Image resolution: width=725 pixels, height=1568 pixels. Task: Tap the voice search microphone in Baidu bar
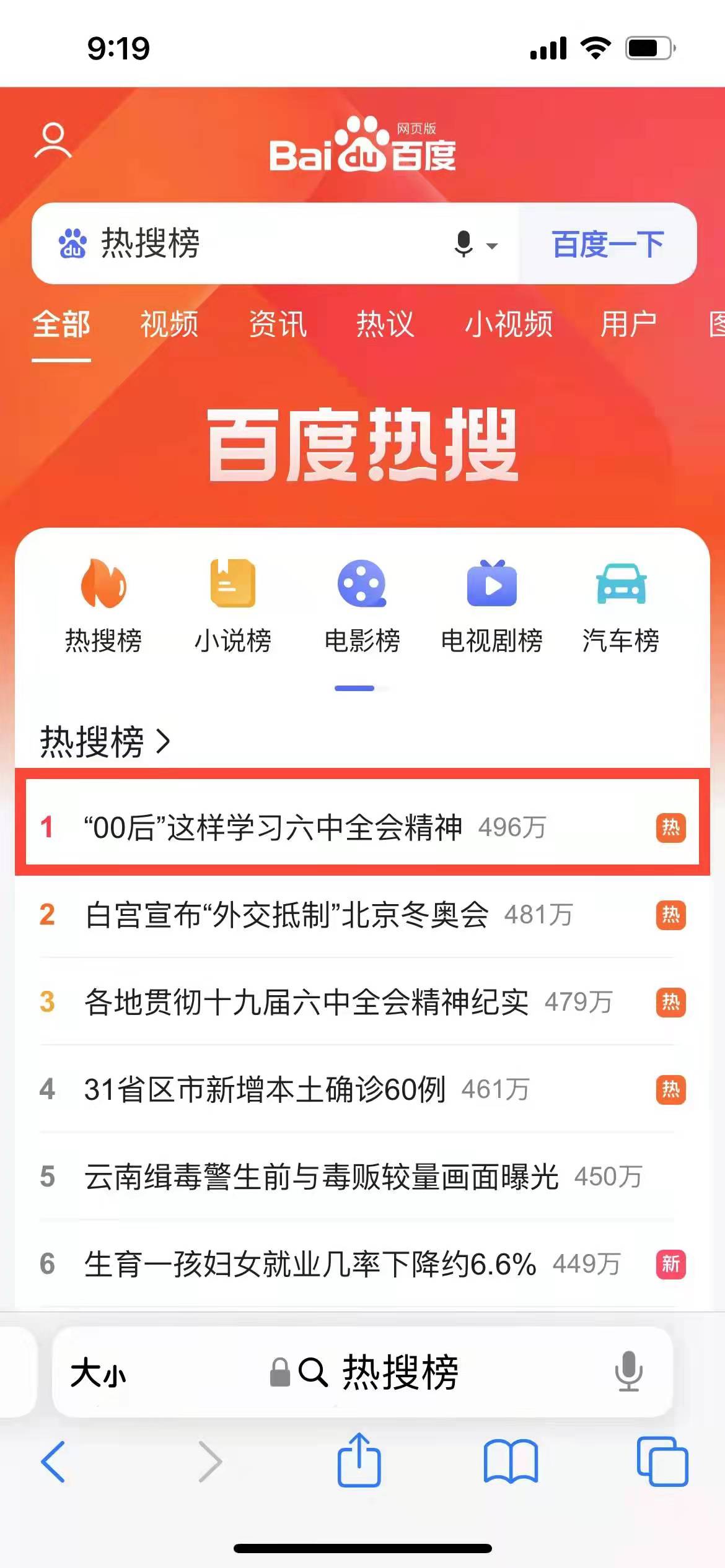[x=464, y=243]
